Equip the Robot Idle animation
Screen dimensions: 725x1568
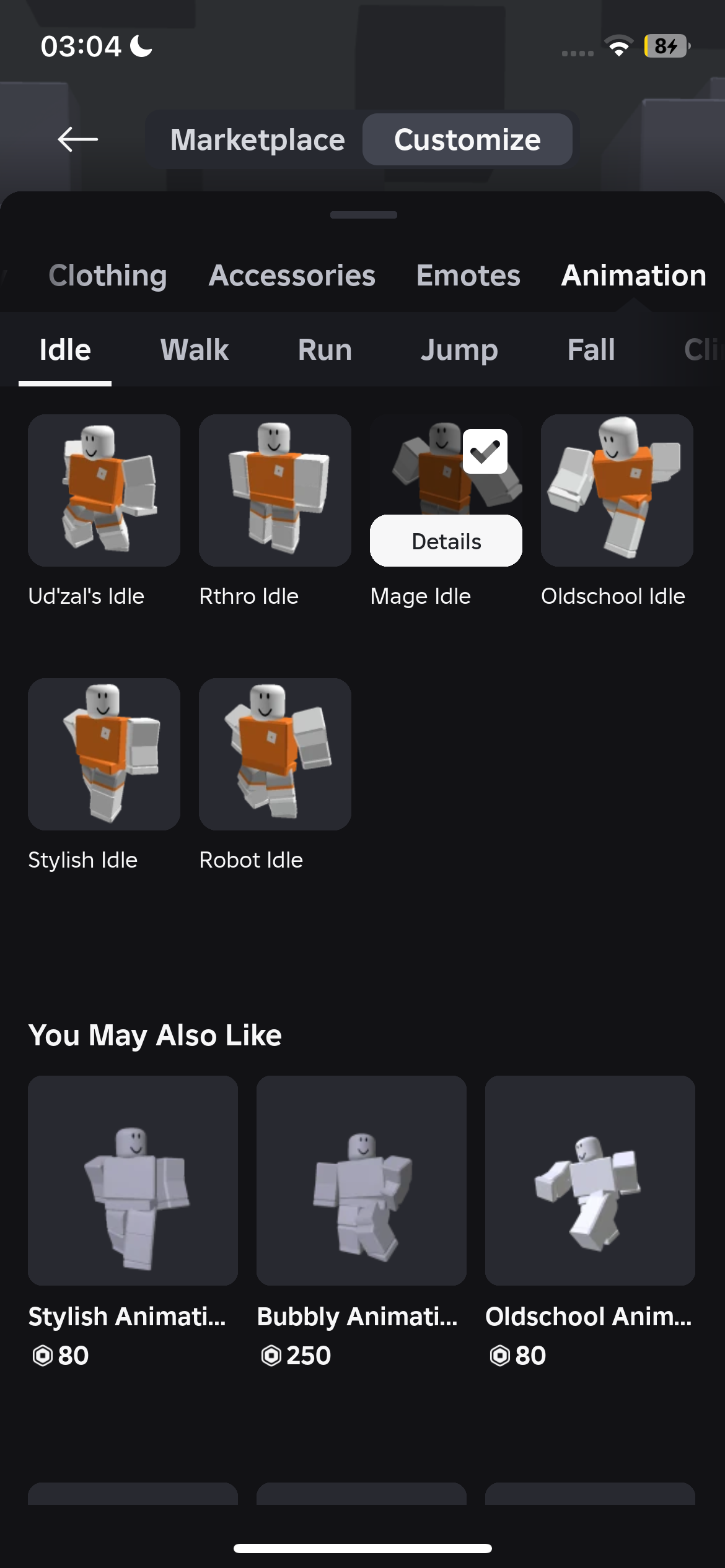click(275, 754)
